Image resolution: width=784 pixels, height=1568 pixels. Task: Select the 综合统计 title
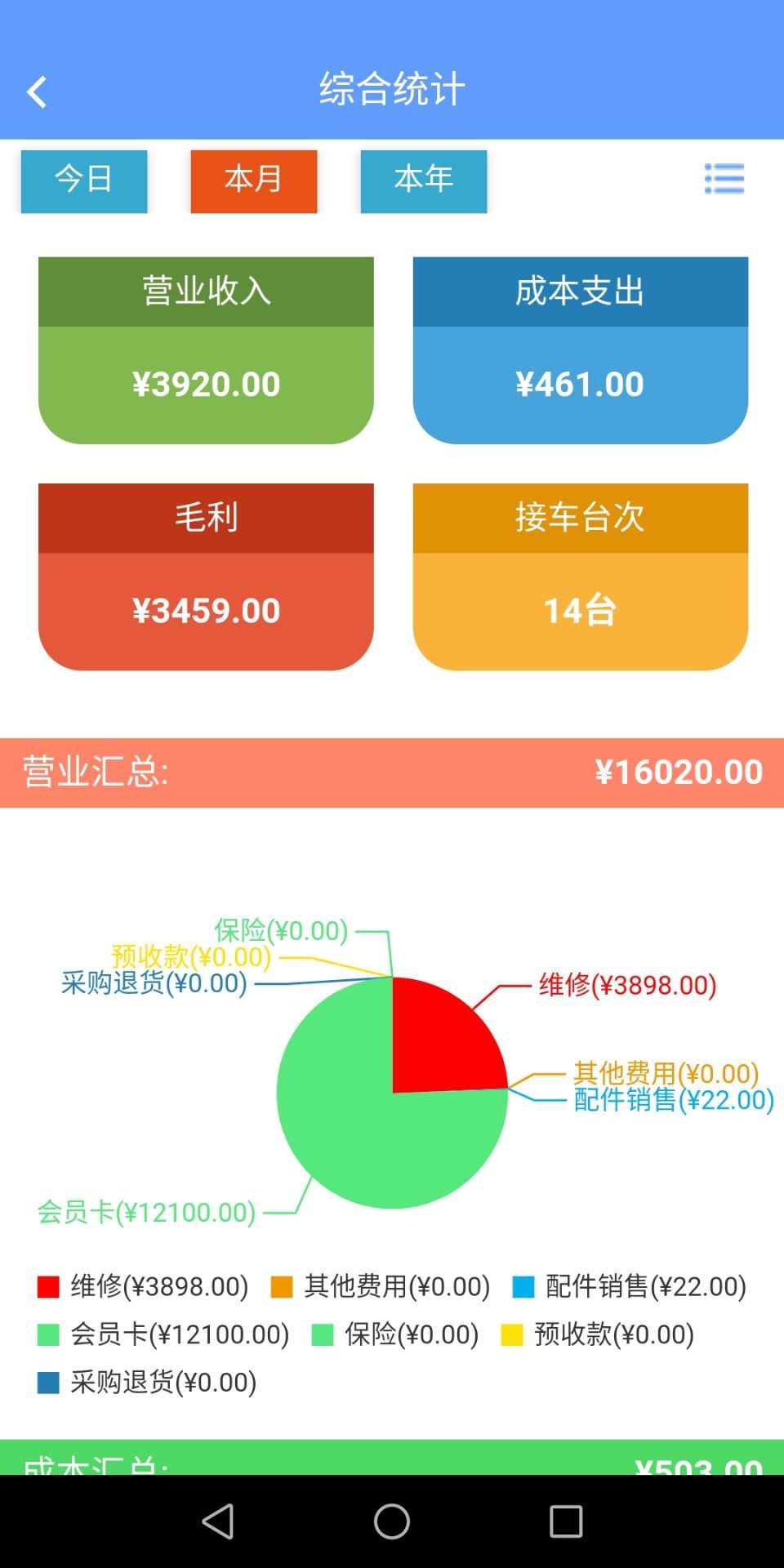pyautogui.click(x=392, y=88)
